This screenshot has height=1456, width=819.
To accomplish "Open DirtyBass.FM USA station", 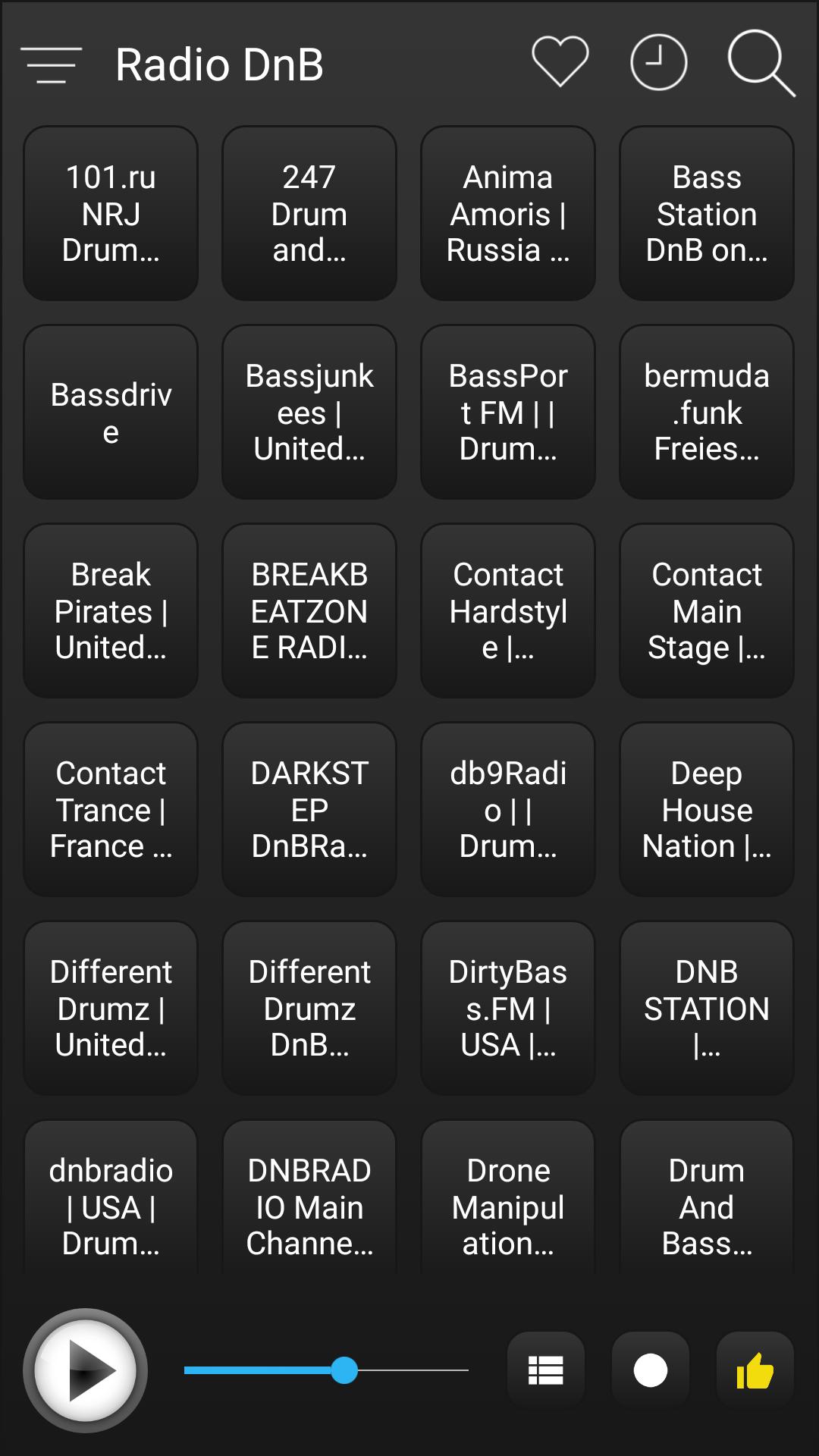I will tap(508, 1008).
